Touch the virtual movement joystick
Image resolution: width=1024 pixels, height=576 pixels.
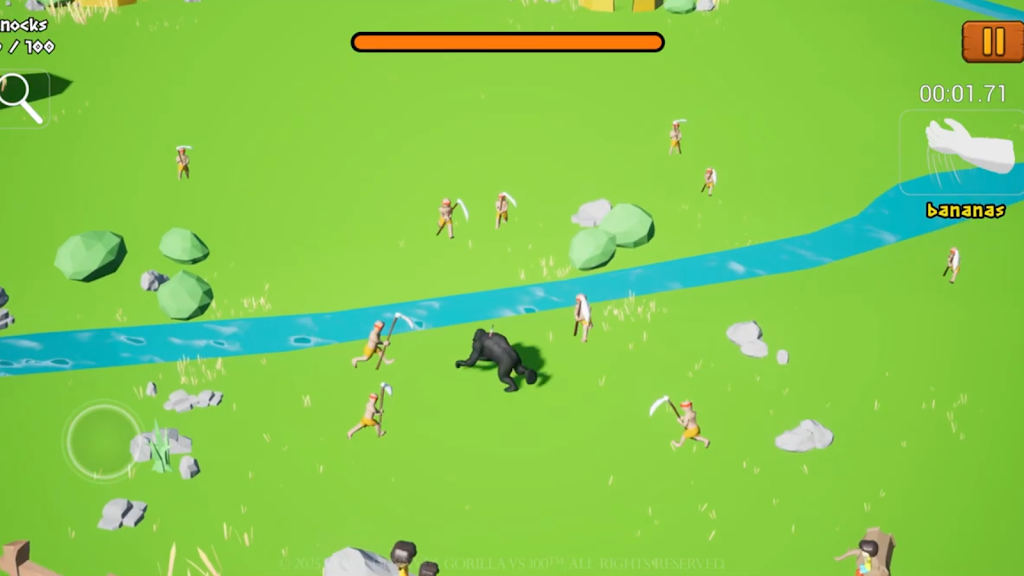click(103, 440)
